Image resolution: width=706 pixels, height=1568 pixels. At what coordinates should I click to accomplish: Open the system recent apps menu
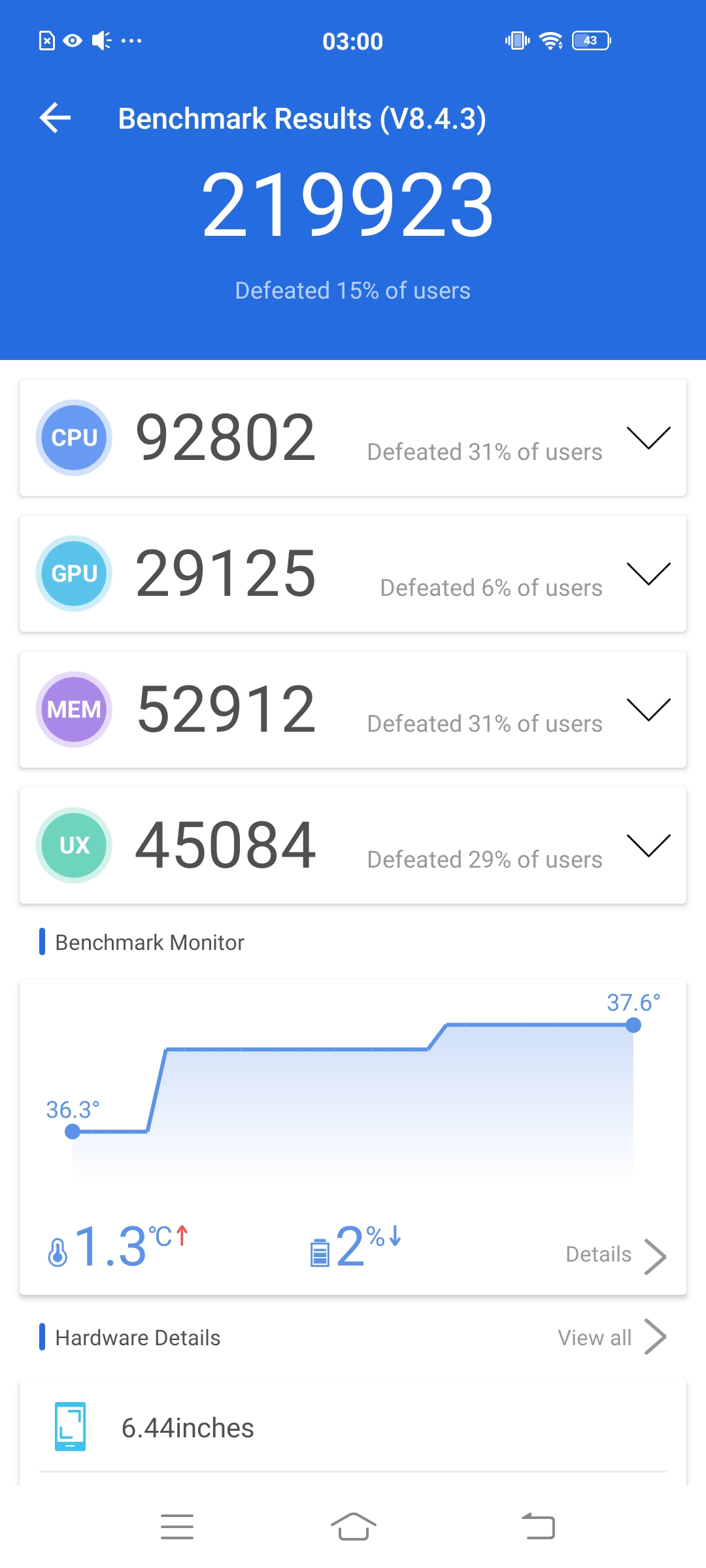point(177,1527)
